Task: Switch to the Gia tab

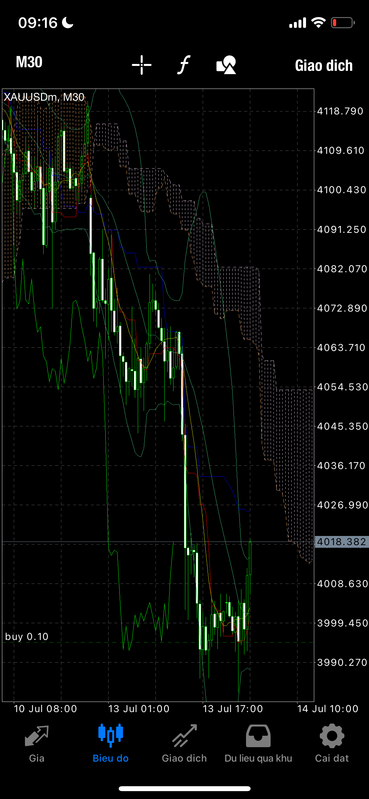Action: pyautogui.click(x=37, y=743)
